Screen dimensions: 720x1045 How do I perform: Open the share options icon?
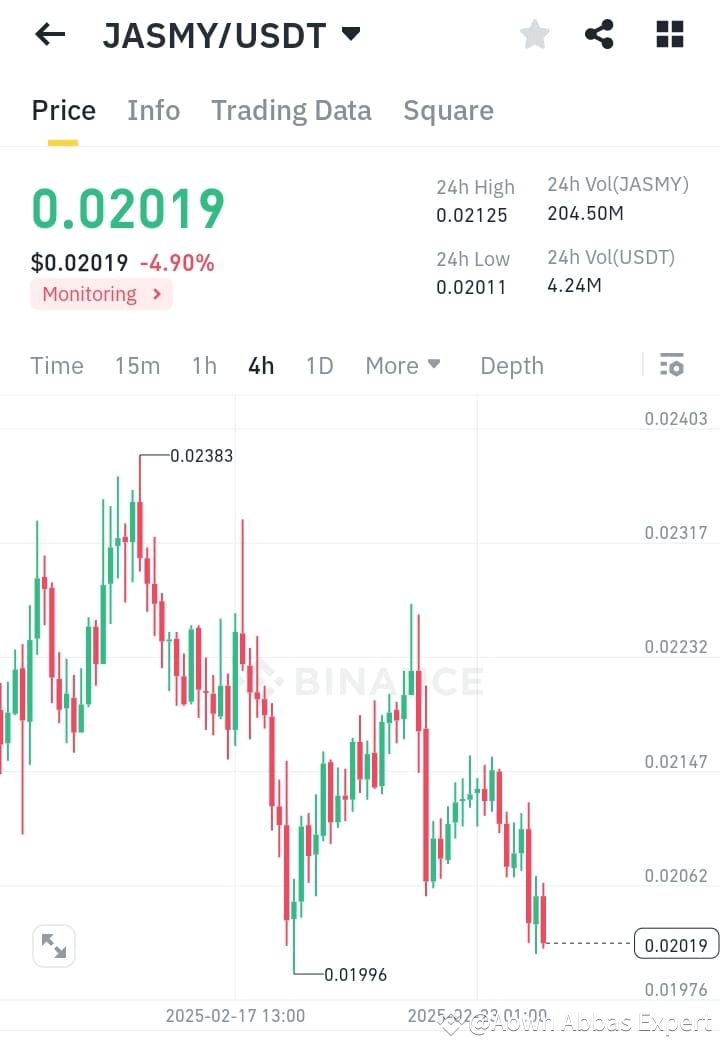(599, 33)
